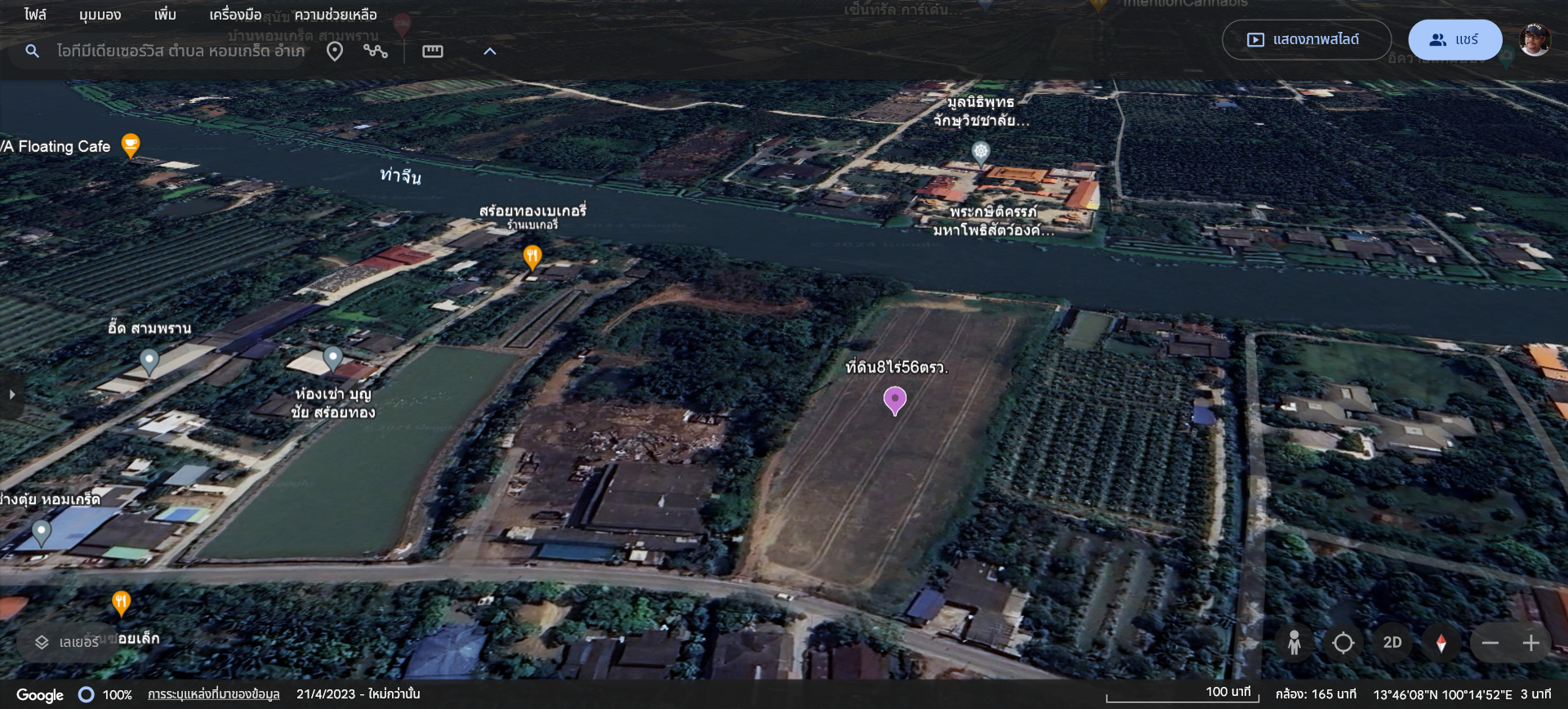Open the ความช่วยเหลือ menu
The width and height of the screenshot is (1568, 709).
335,15
